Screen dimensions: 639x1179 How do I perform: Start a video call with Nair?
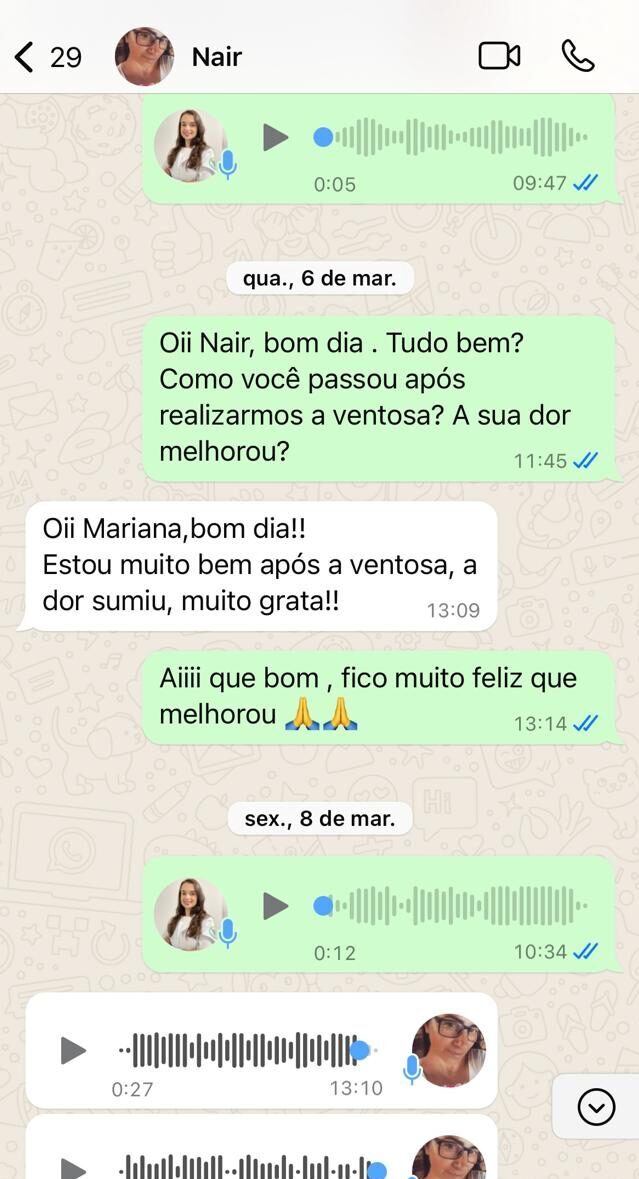[x=499, y=56]
